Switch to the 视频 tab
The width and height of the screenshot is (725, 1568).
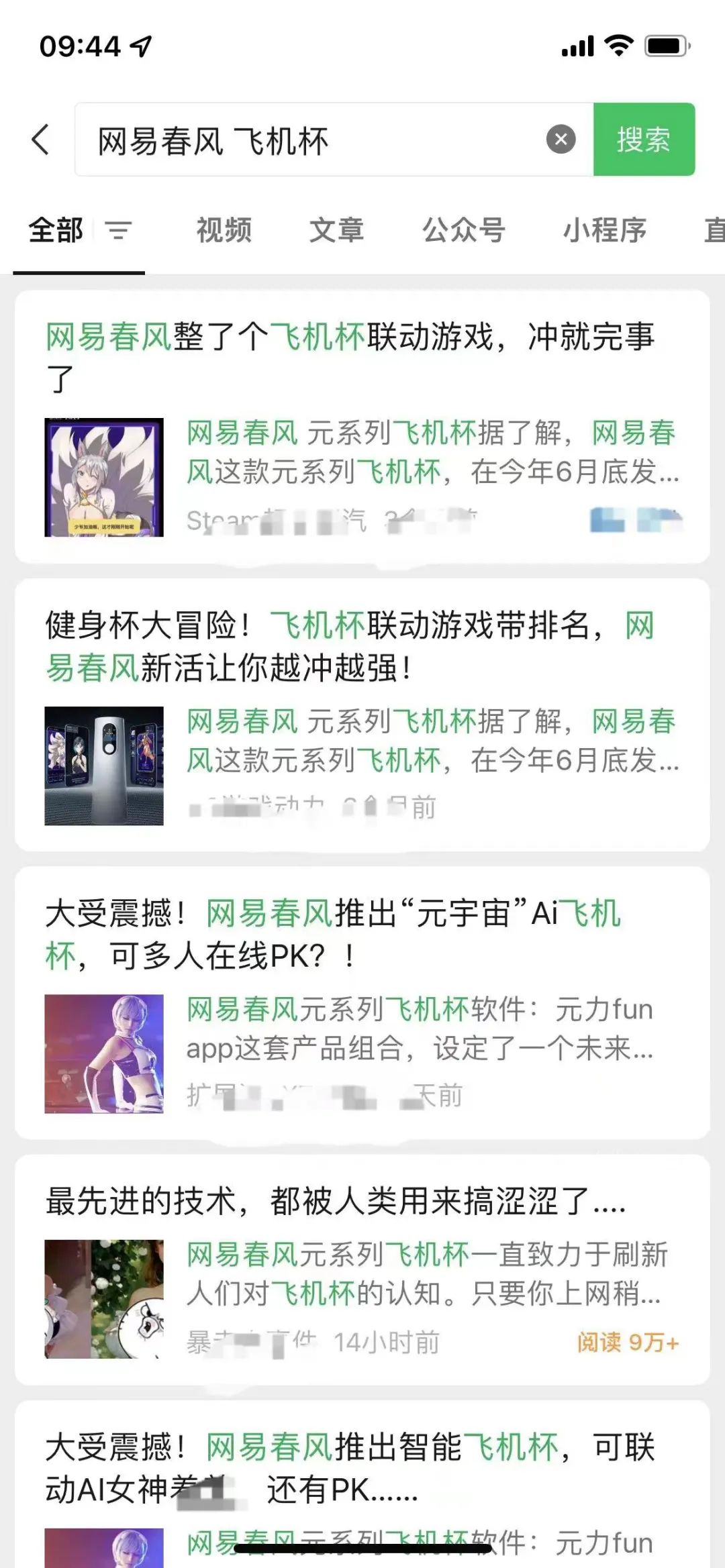223,230
